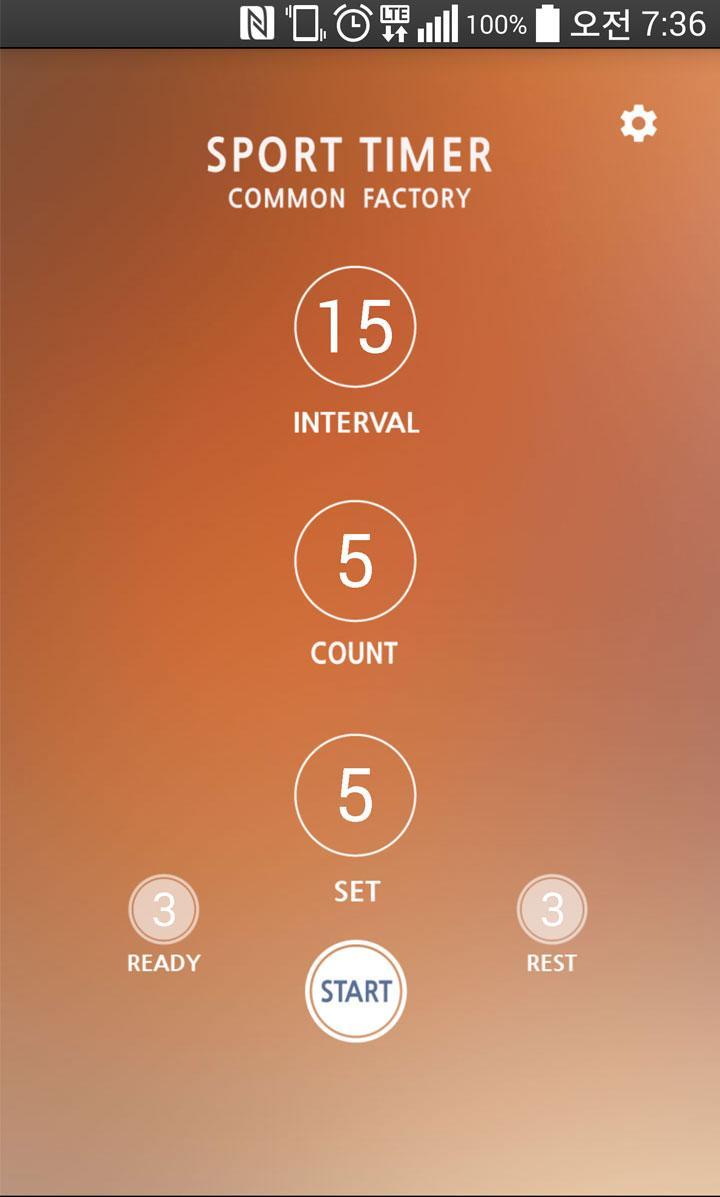Tap the COUNT label below the circle
The height and width of the screenshot is (1197, 720).
[x=354, y=653]
